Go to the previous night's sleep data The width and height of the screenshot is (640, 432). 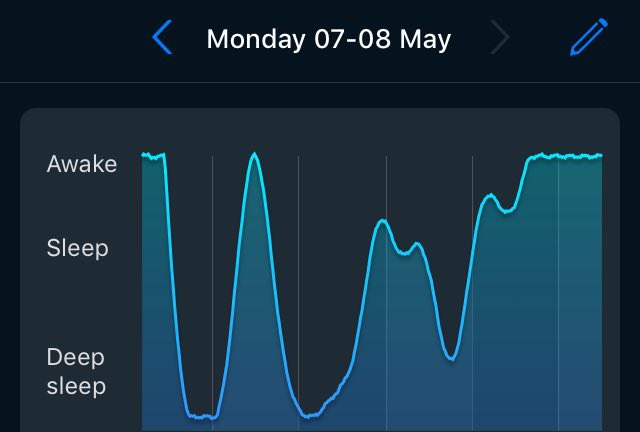click(x=162, y=39)
